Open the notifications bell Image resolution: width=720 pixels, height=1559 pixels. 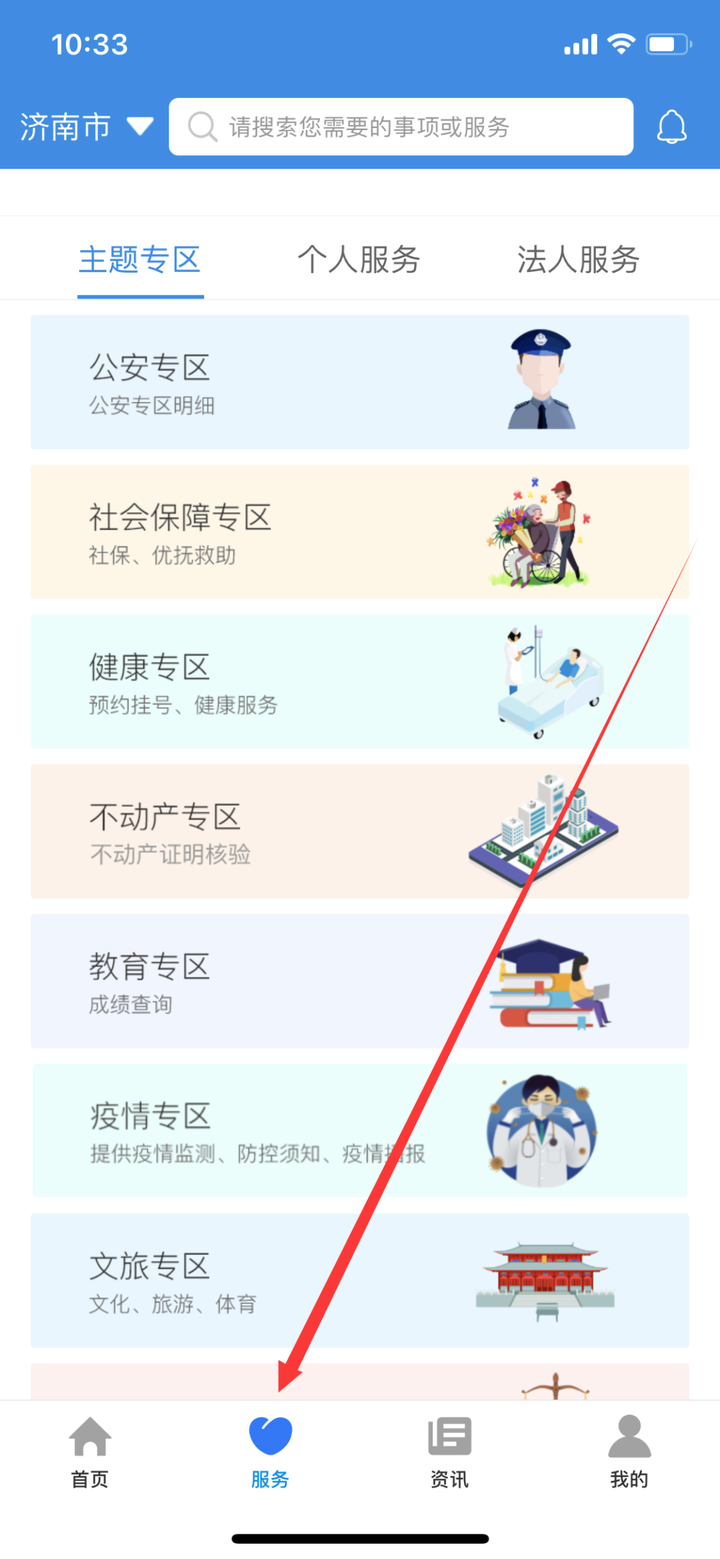[671, 127]
